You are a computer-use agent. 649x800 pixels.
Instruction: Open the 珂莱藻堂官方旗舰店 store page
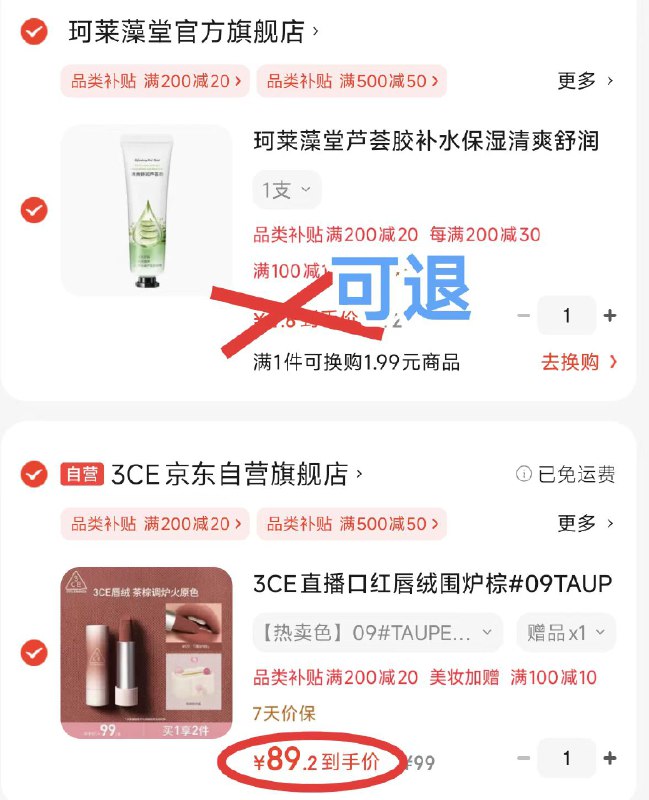[190, 32]
